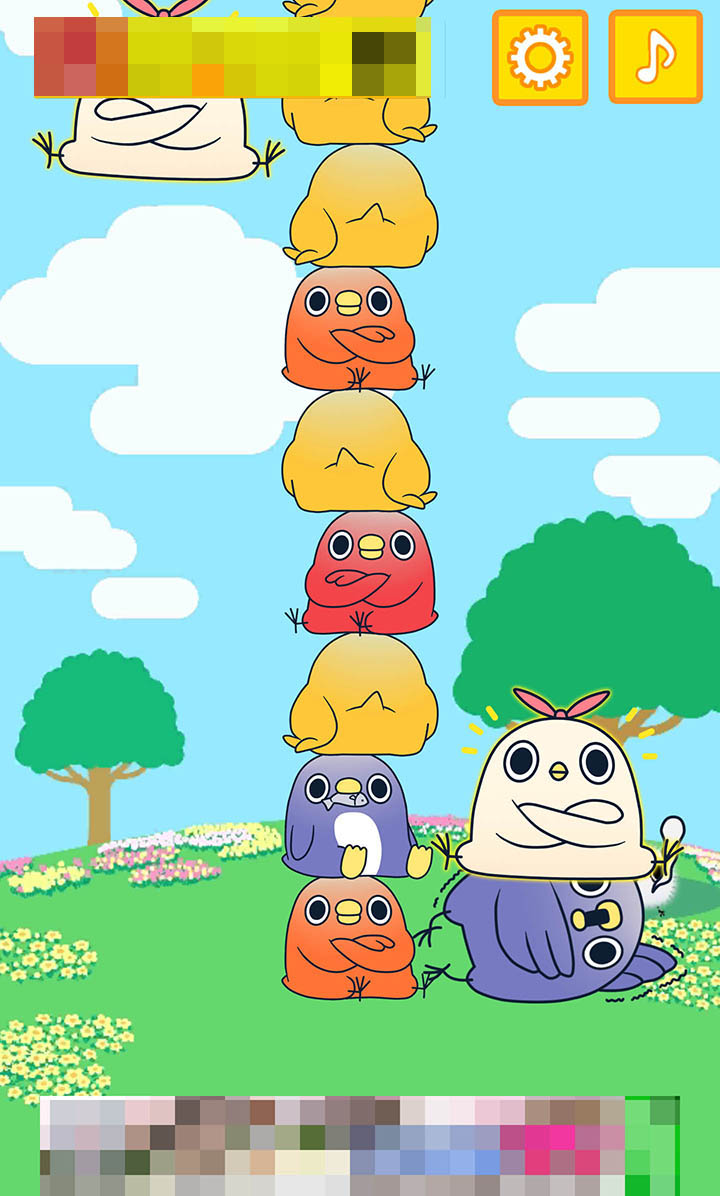Toggle the music note sound button
Screen dimensions: 720x1196
coord(655,57)
